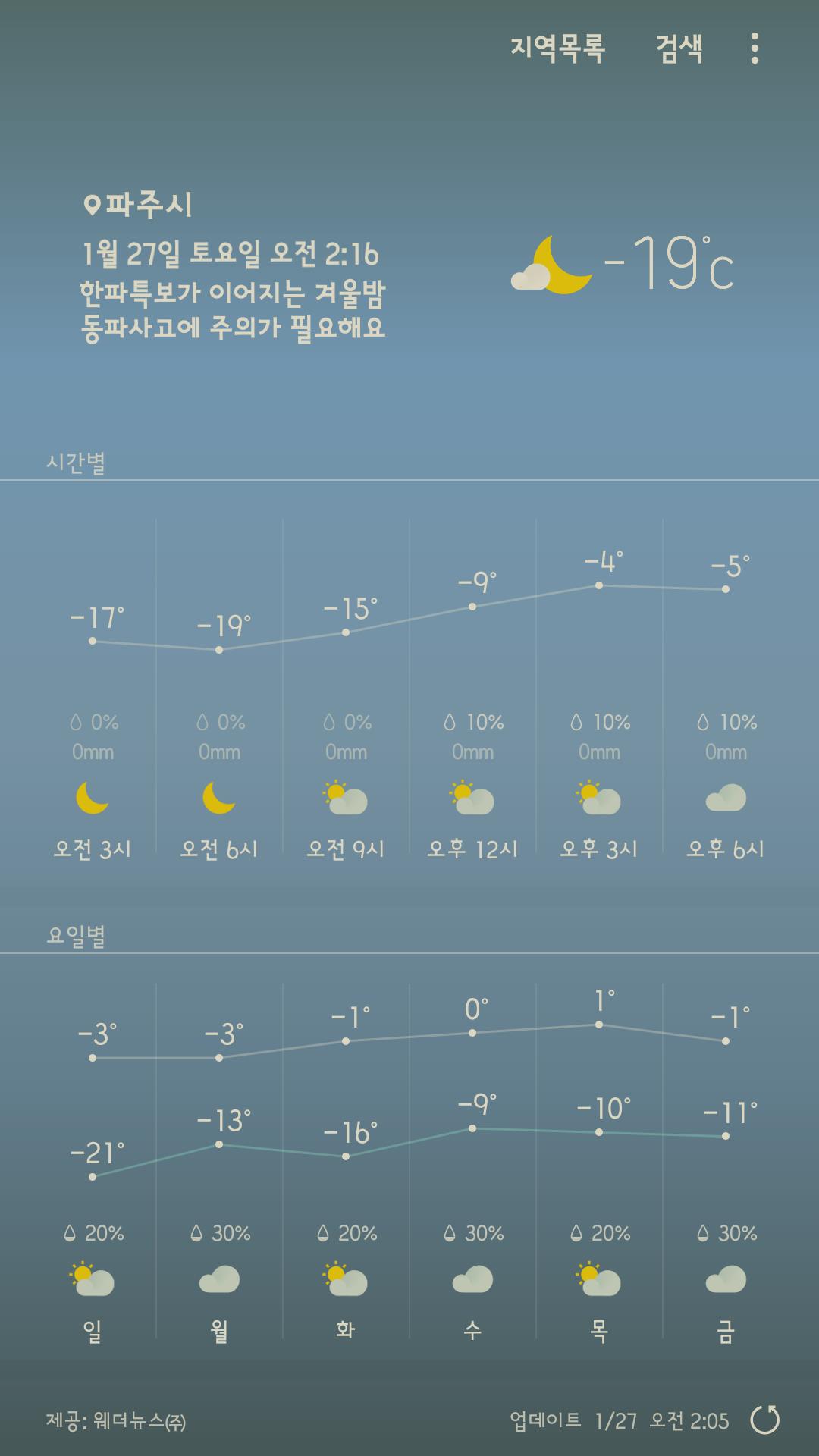Tap 검색 to search for a location

(x=679, y=49)
